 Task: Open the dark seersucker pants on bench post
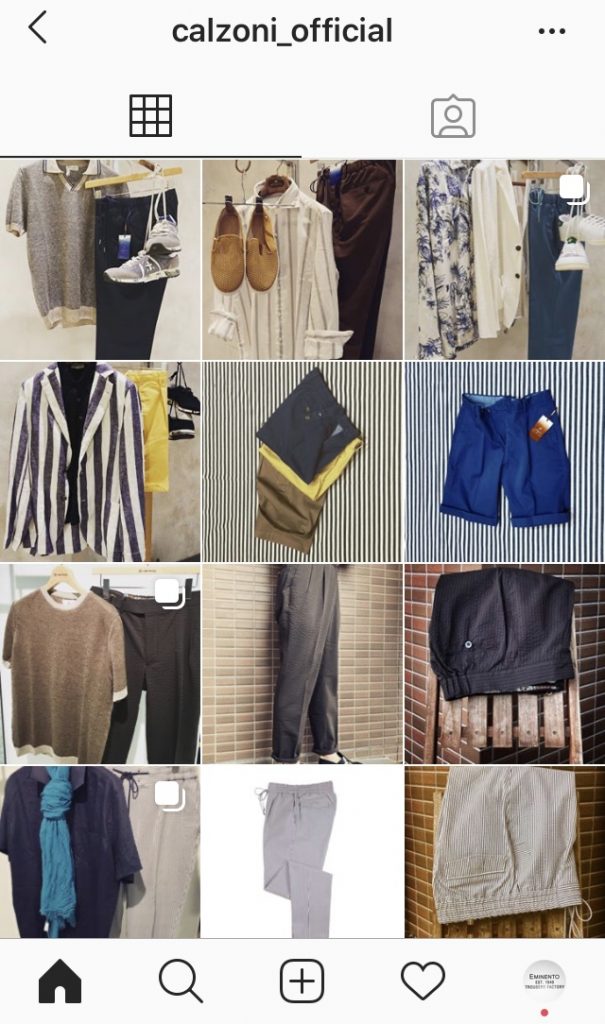(x=505, y=664)
